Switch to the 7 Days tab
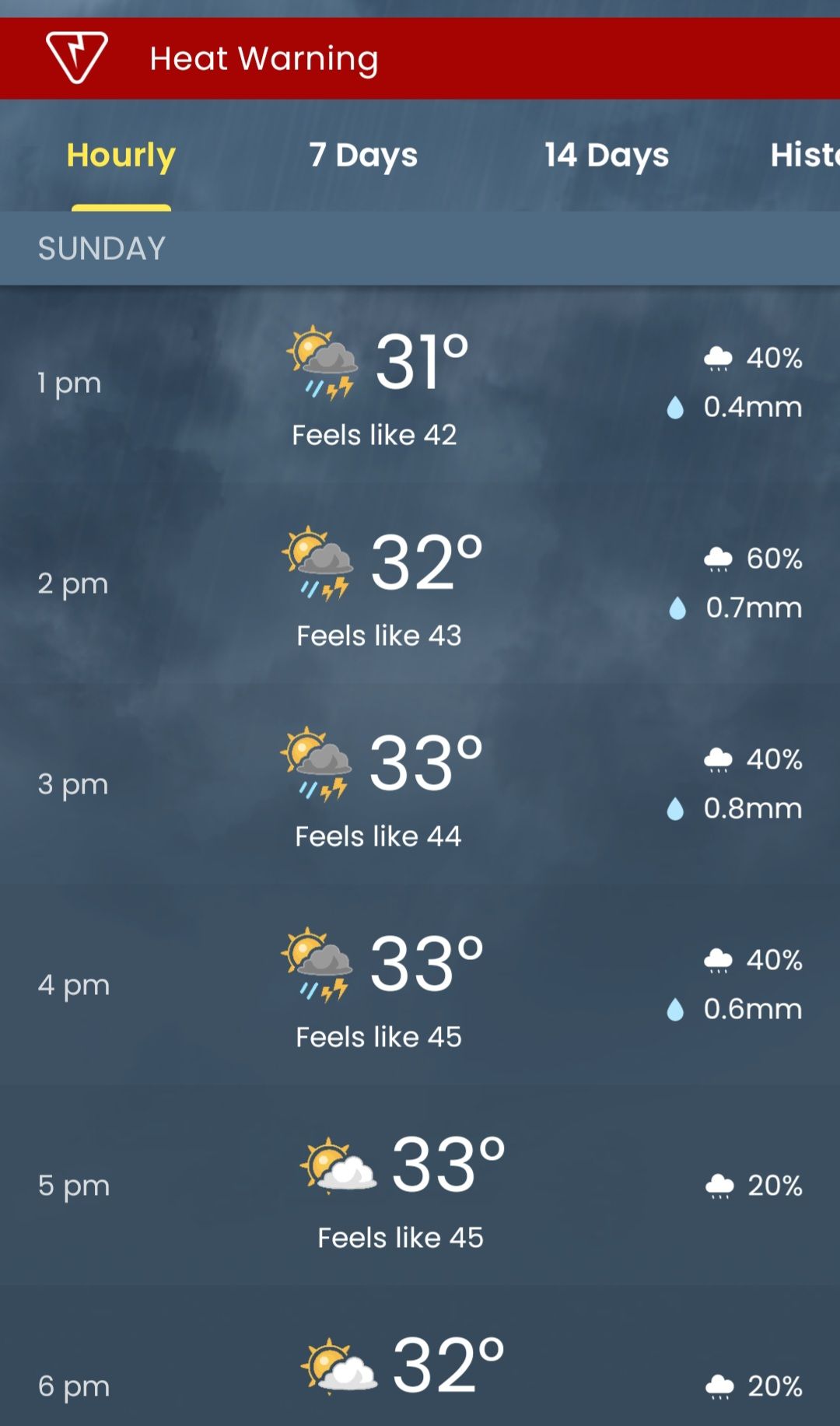 pos(363,155)
